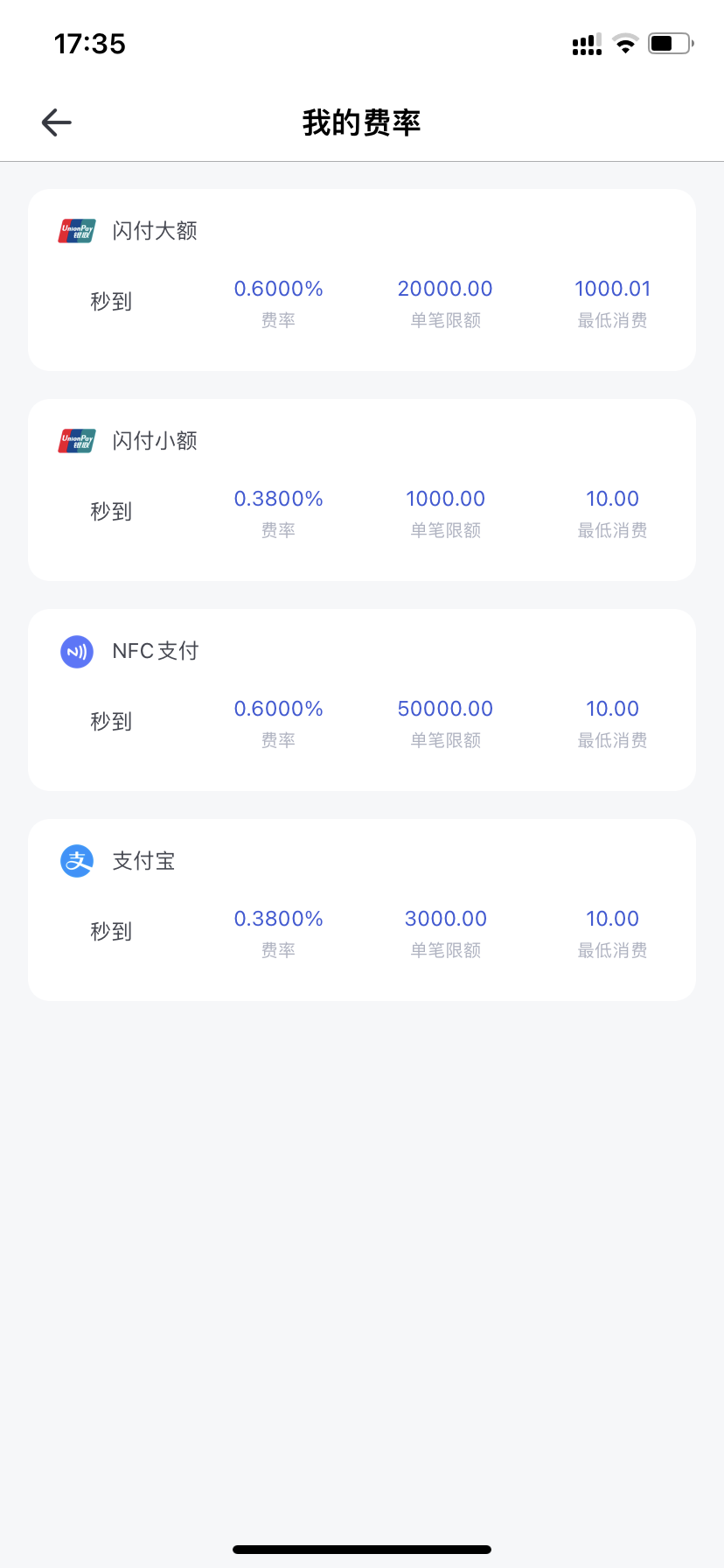The image size is (724, 1568).
Task: Tap the 我的费率 page title
Action: 361,122
